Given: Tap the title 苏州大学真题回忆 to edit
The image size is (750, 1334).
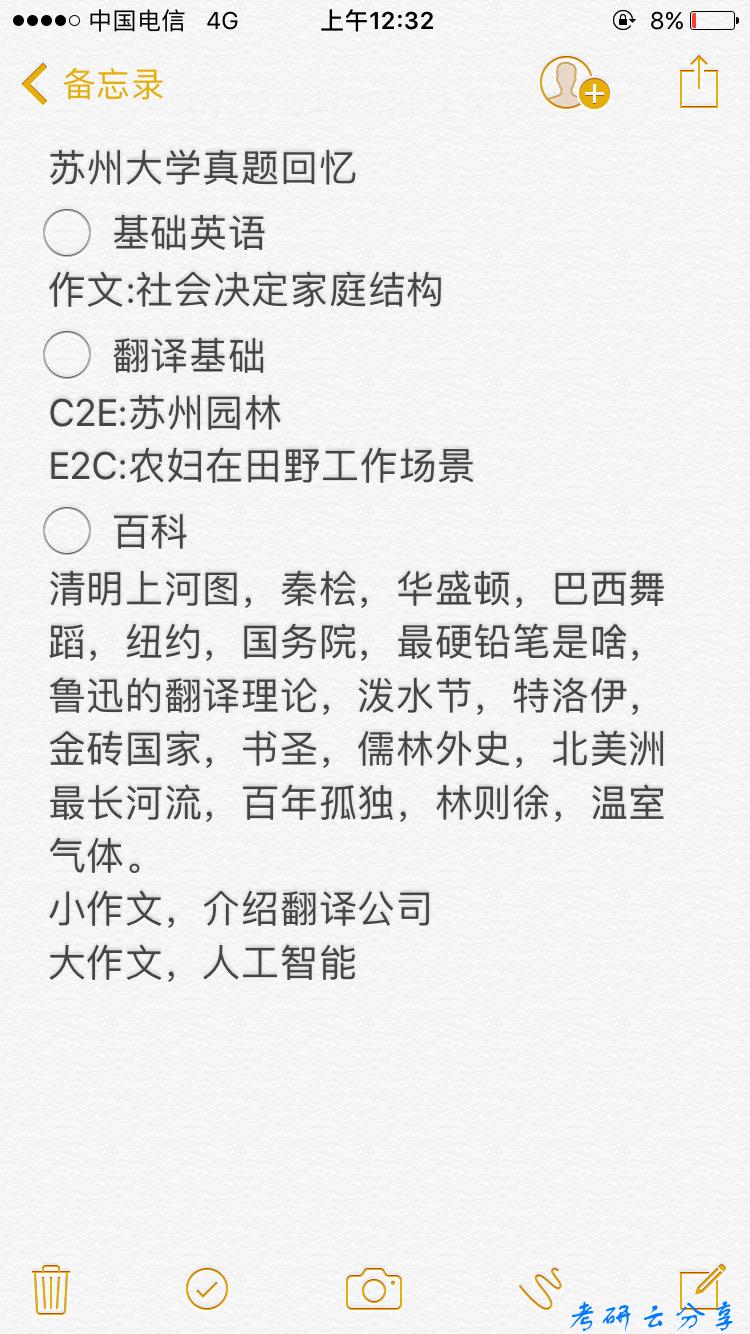Looking at the screenshot, I should pos(204,167).
